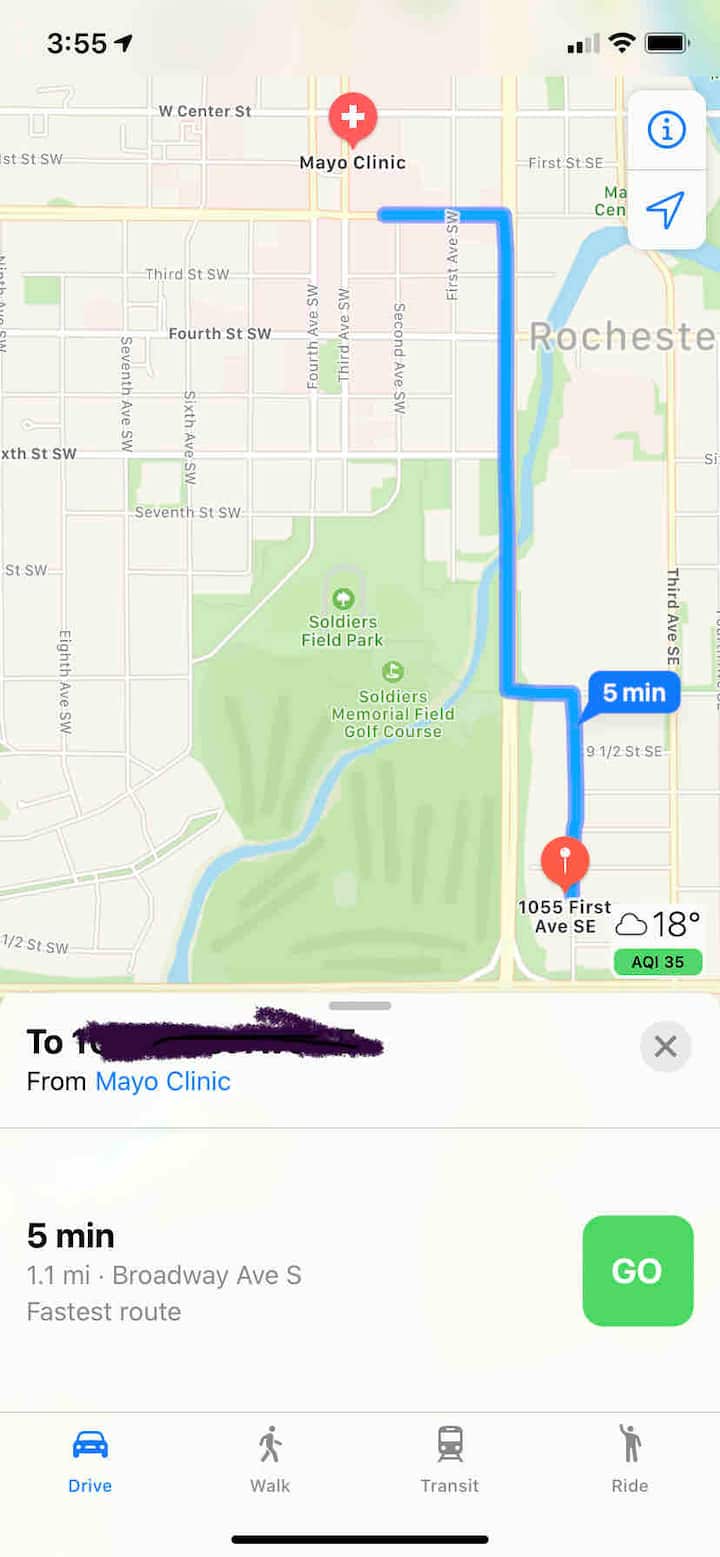Change the Mayo Clinic starting point

point(163,1081)
